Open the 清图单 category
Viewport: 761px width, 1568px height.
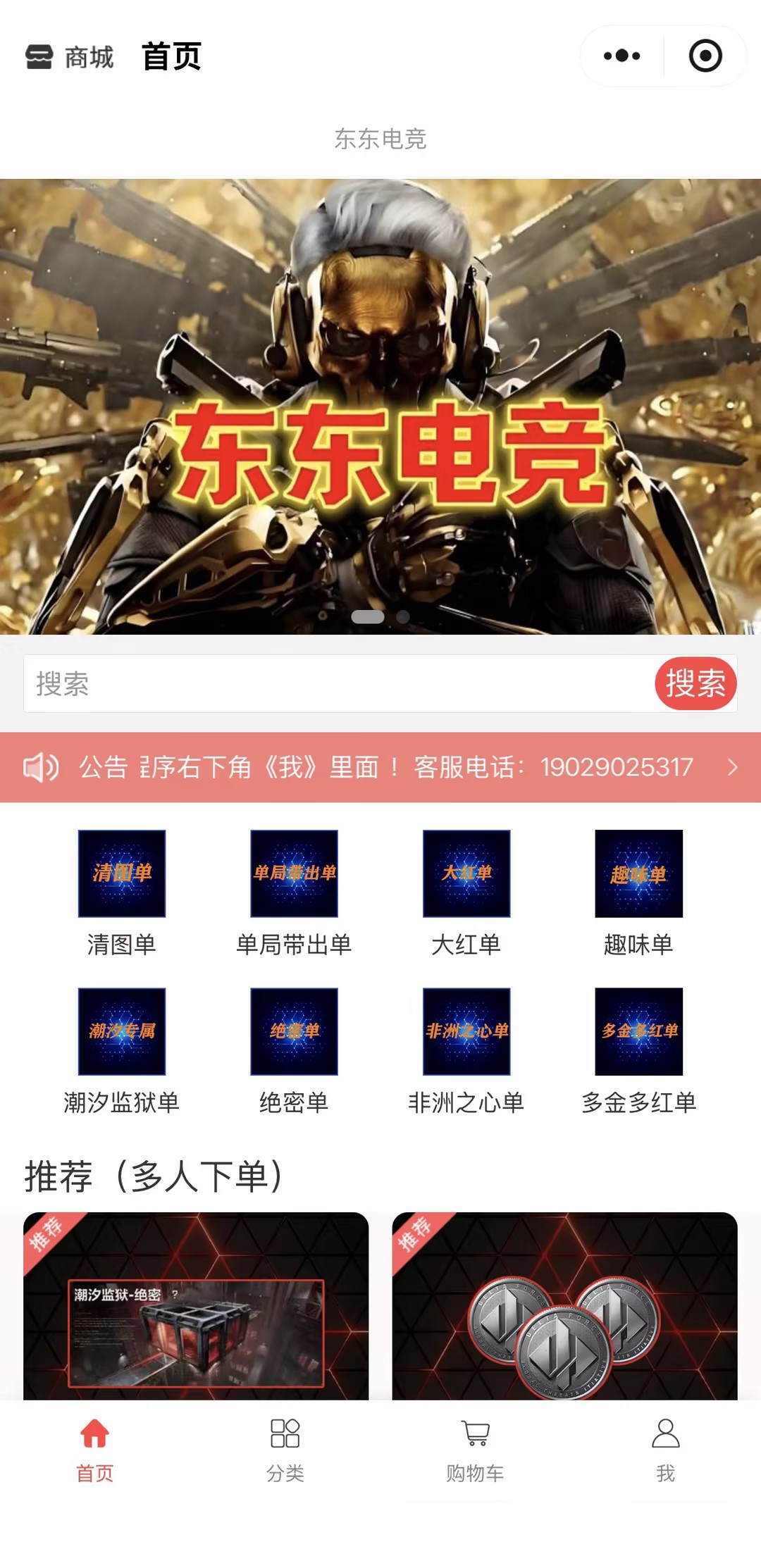(122, 891)
